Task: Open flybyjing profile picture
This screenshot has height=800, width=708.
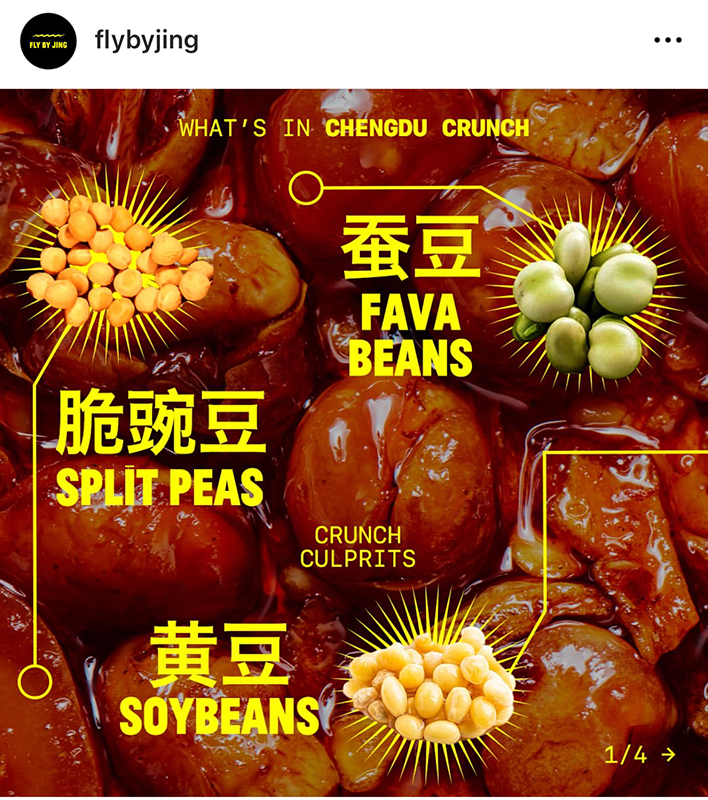Action: [48, 41]
